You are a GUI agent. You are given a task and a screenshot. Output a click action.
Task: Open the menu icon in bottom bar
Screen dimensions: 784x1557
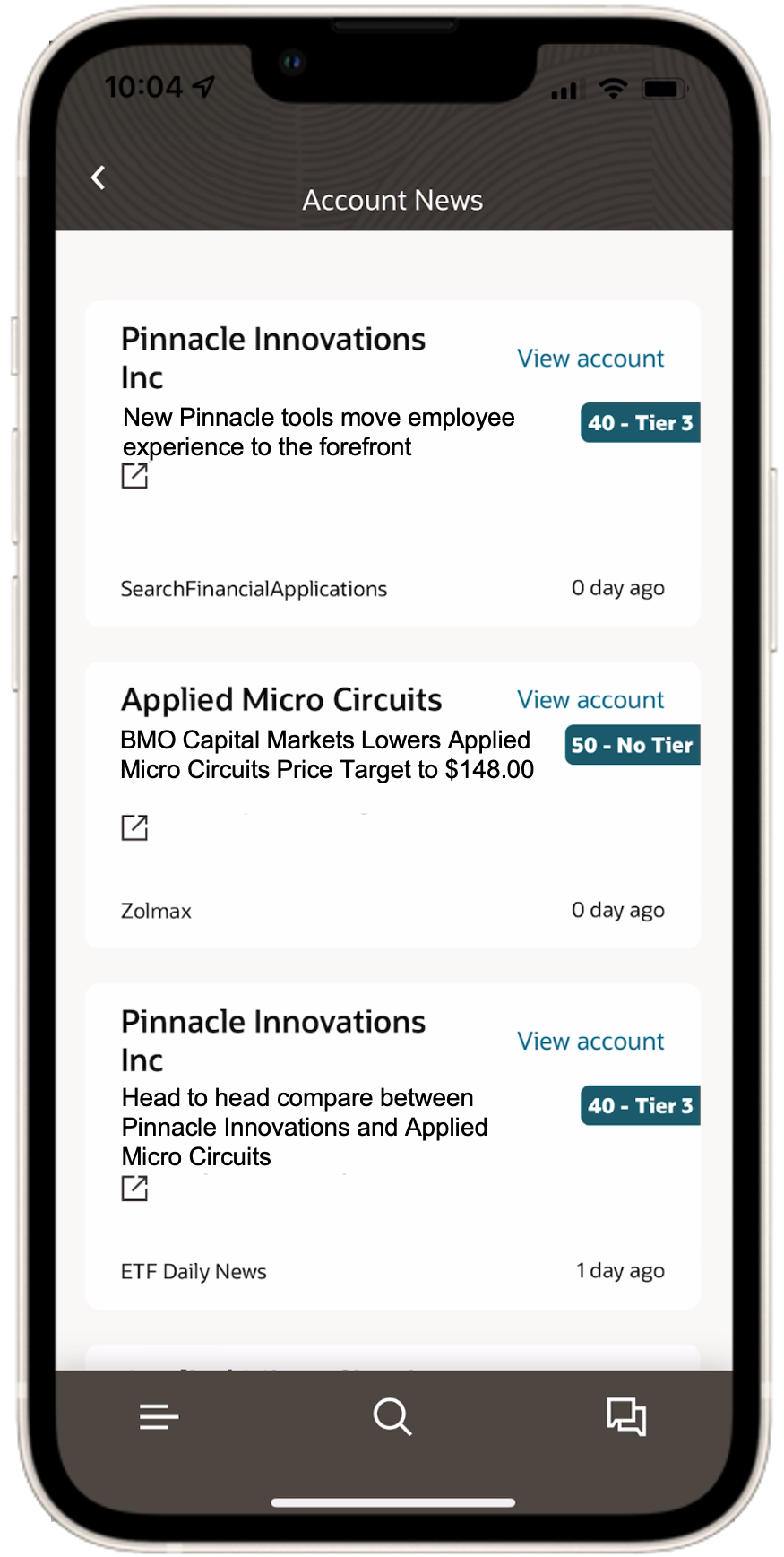[x=159, y=1416]
